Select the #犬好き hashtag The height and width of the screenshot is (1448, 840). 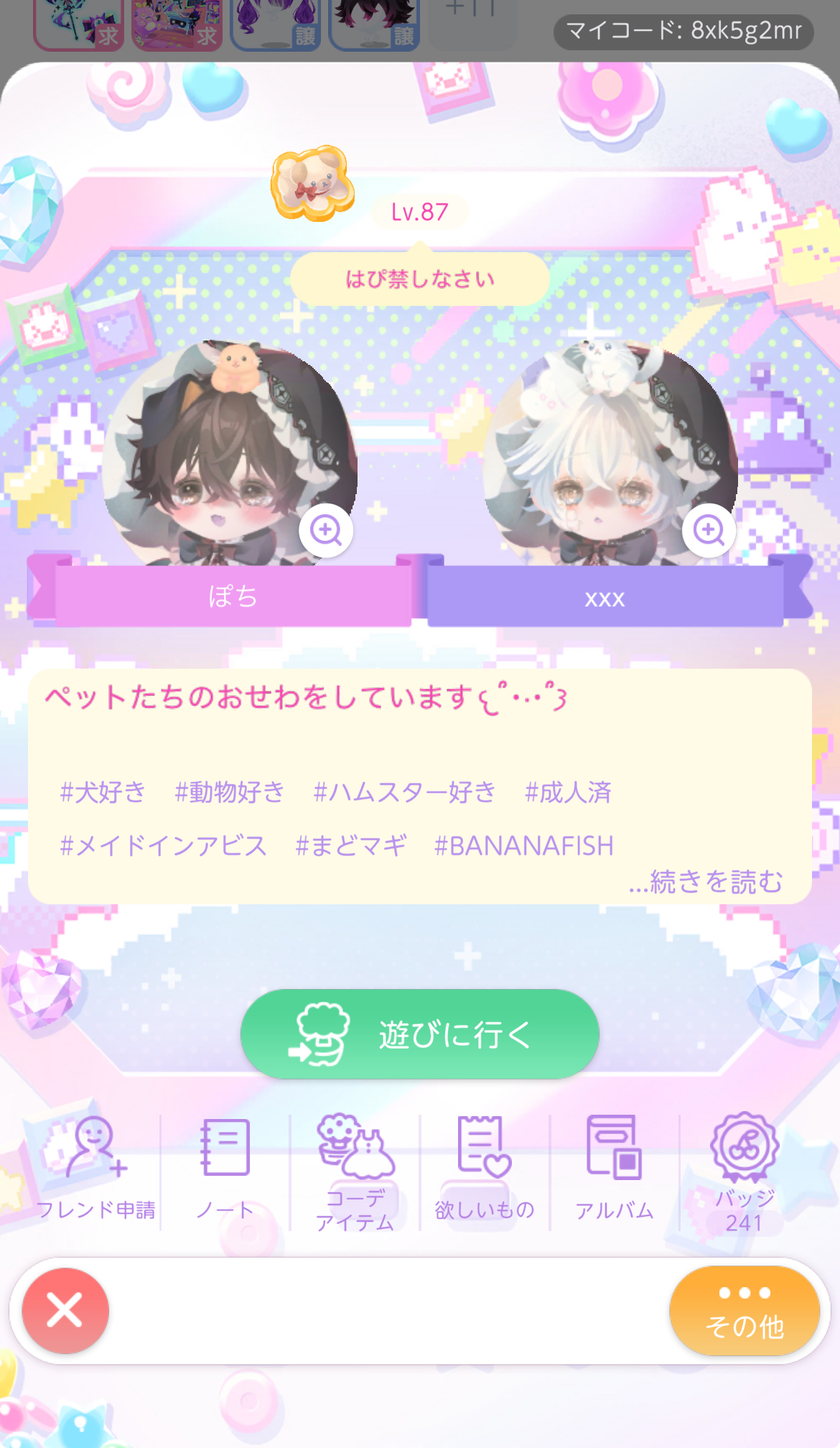(x=103, y=792)
